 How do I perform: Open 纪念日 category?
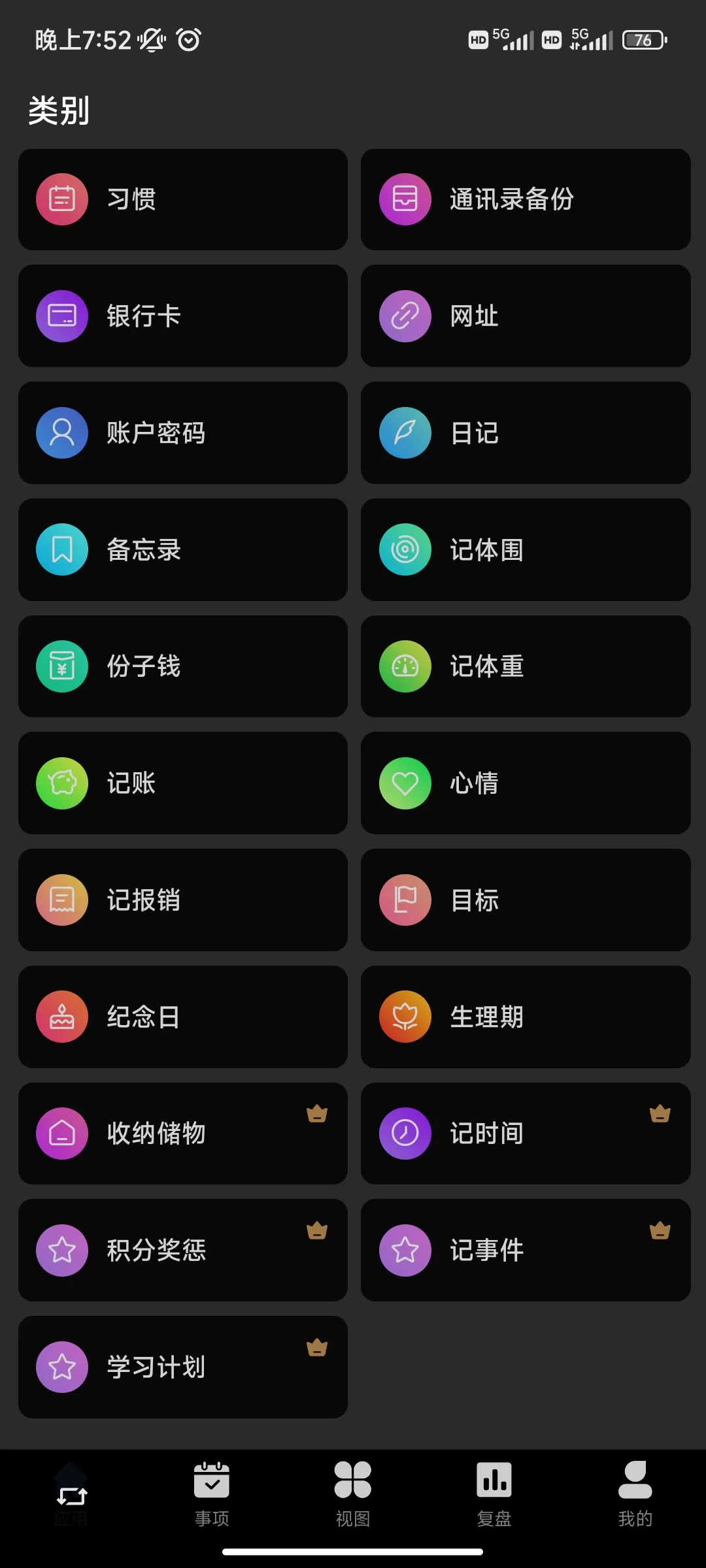183,1017
